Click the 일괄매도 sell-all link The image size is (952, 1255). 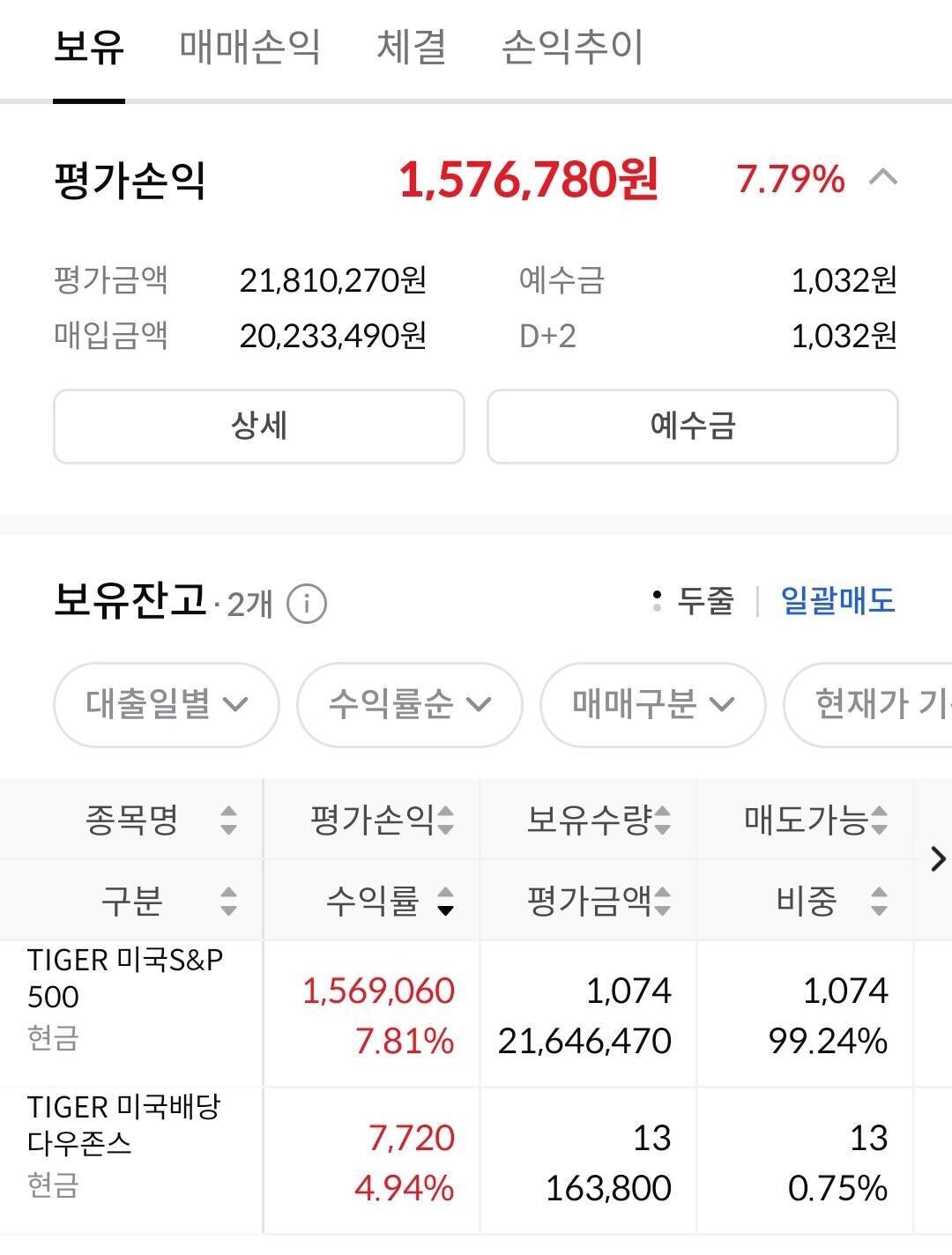836,602
